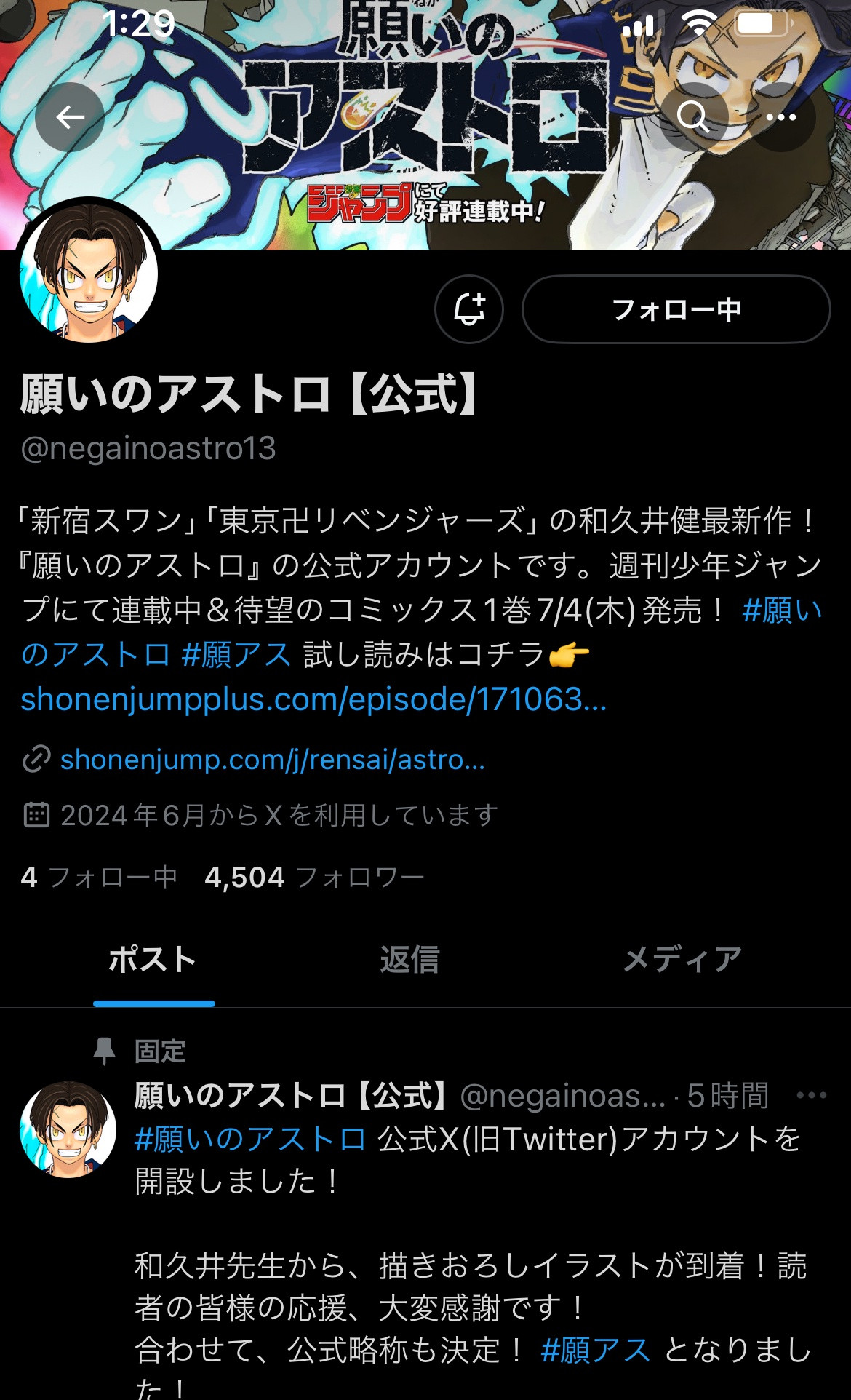
Task: Open #願アス hashtag in the pinned post
Action: [596, 1351]
